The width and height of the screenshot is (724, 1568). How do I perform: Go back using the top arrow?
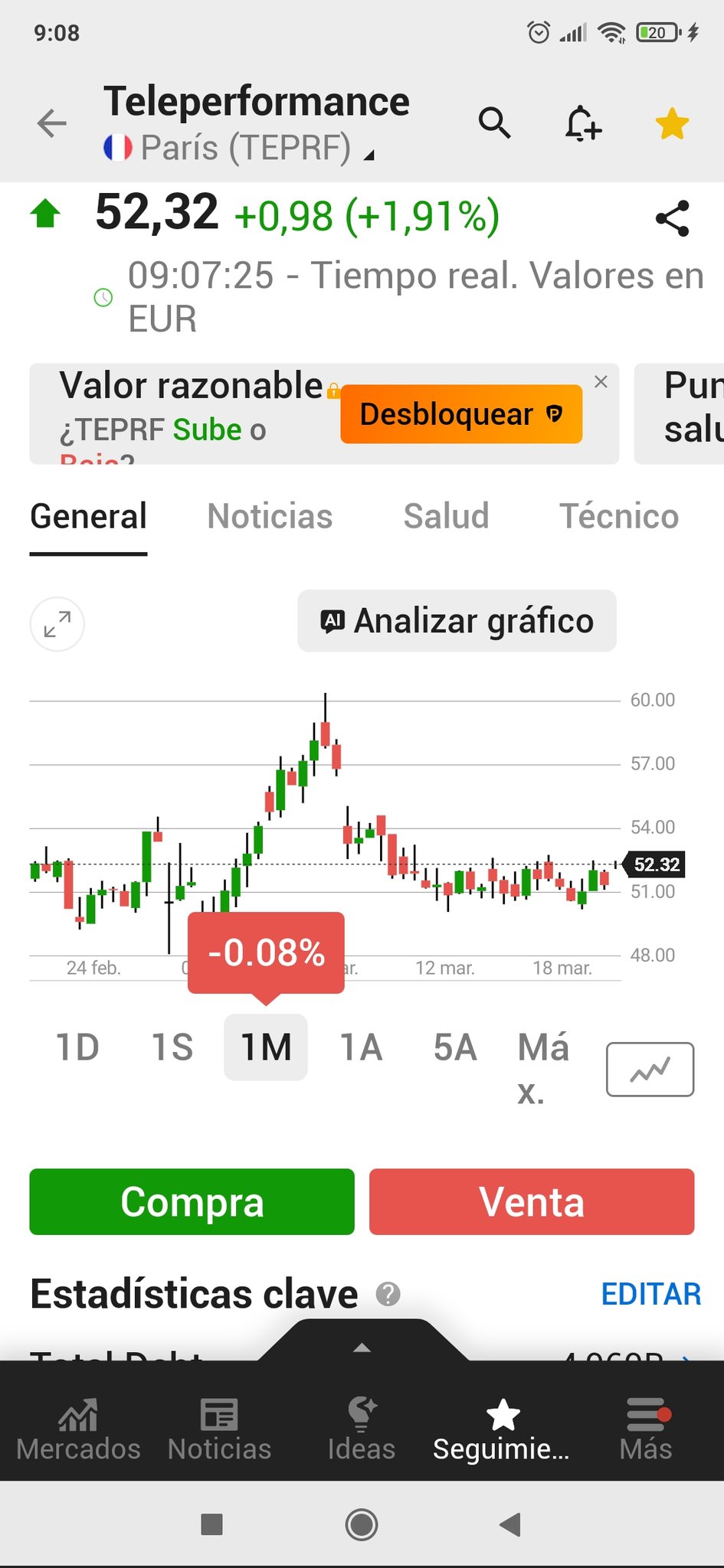52,123
